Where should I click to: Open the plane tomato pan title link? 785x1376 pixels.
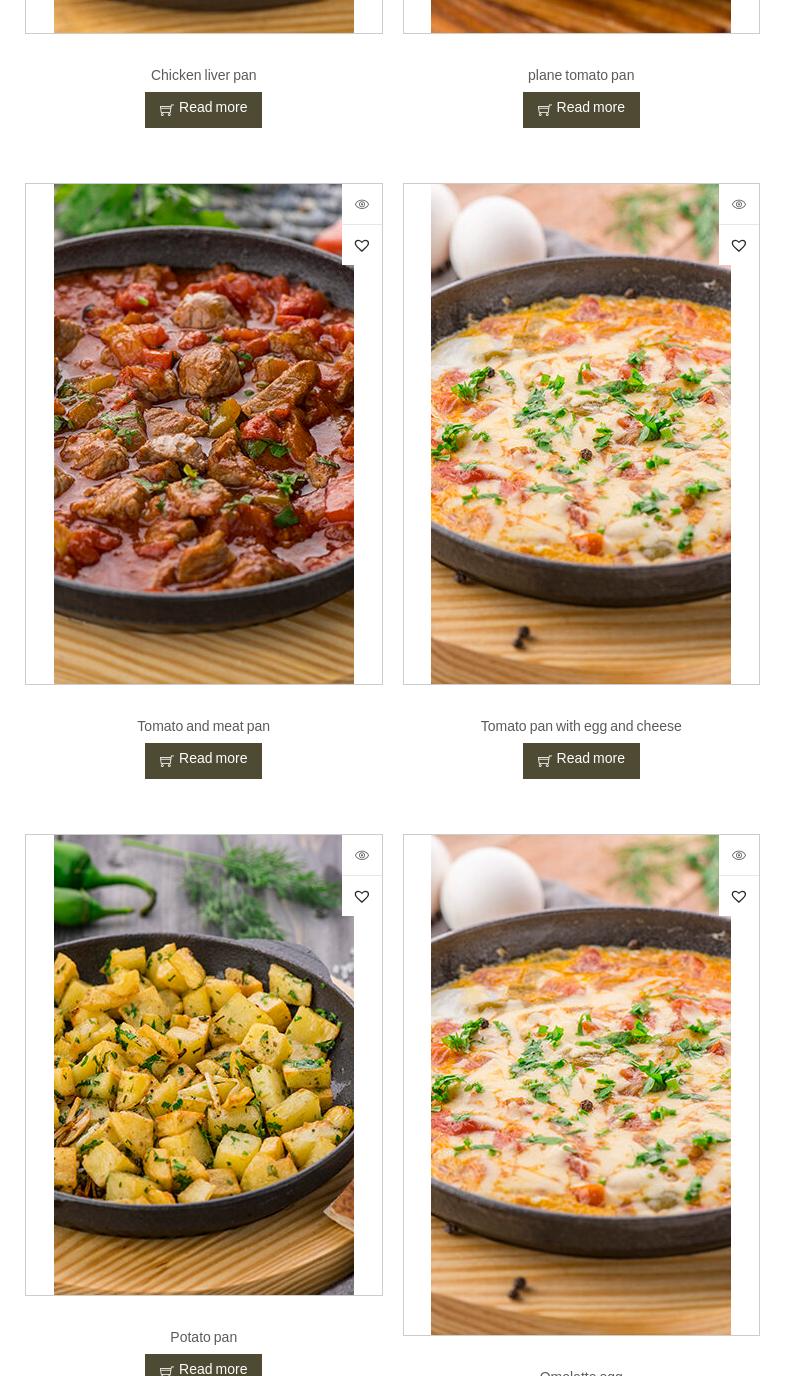tap(580, 75)
